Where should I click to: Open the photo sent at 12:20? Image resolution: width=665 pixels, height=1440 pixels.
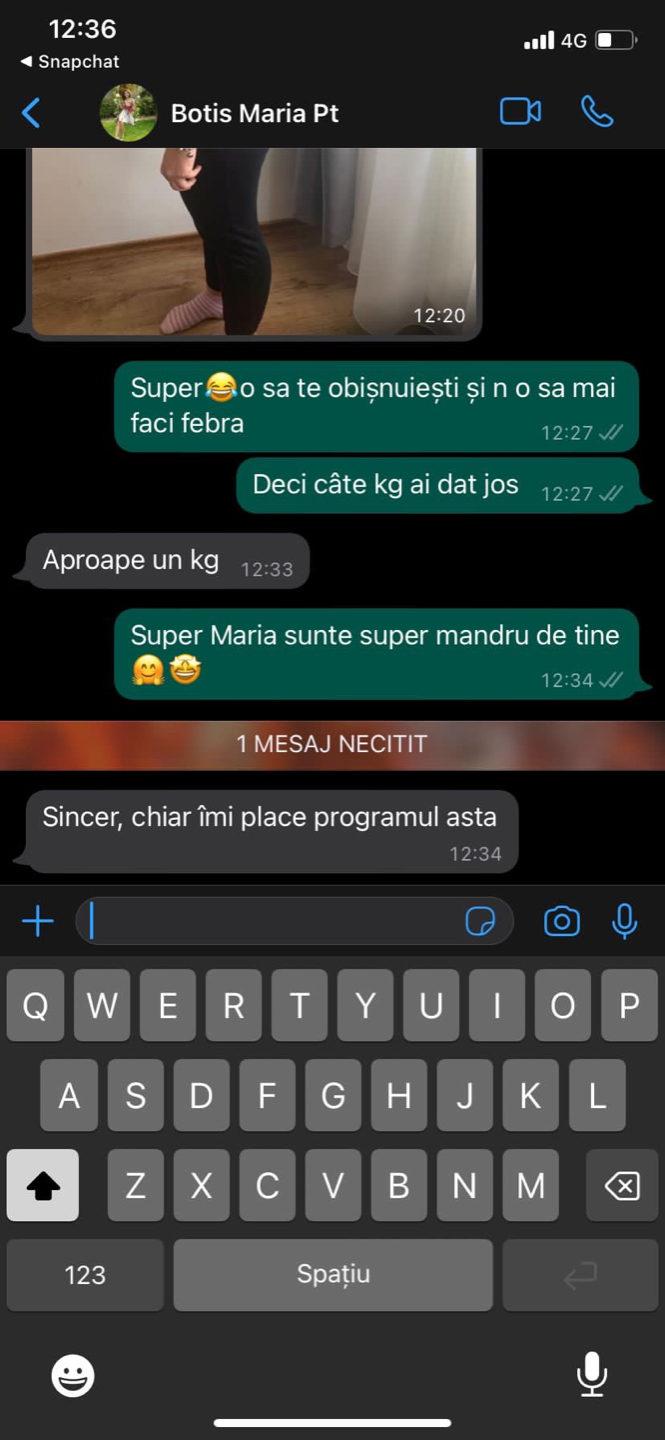pyautogui.click(x=255, y=240)
